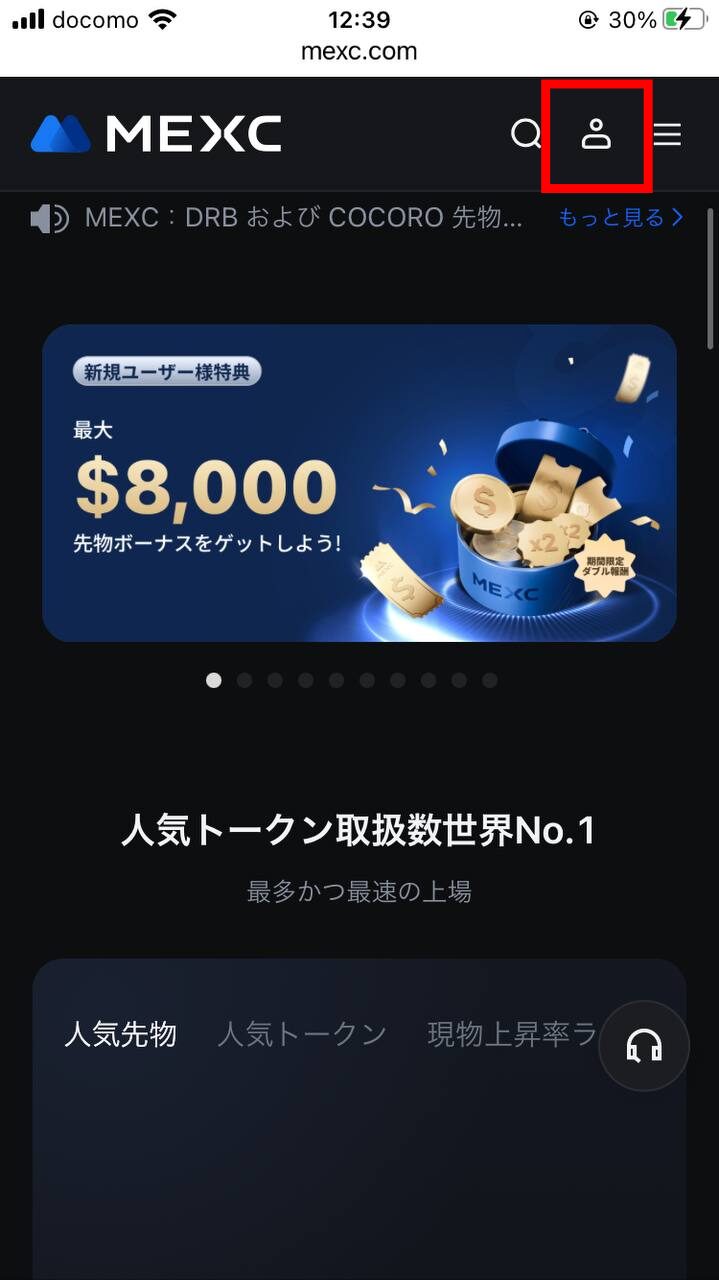Open the DRB and COCORO announcement
The image size is (719, 1280).
303,217
